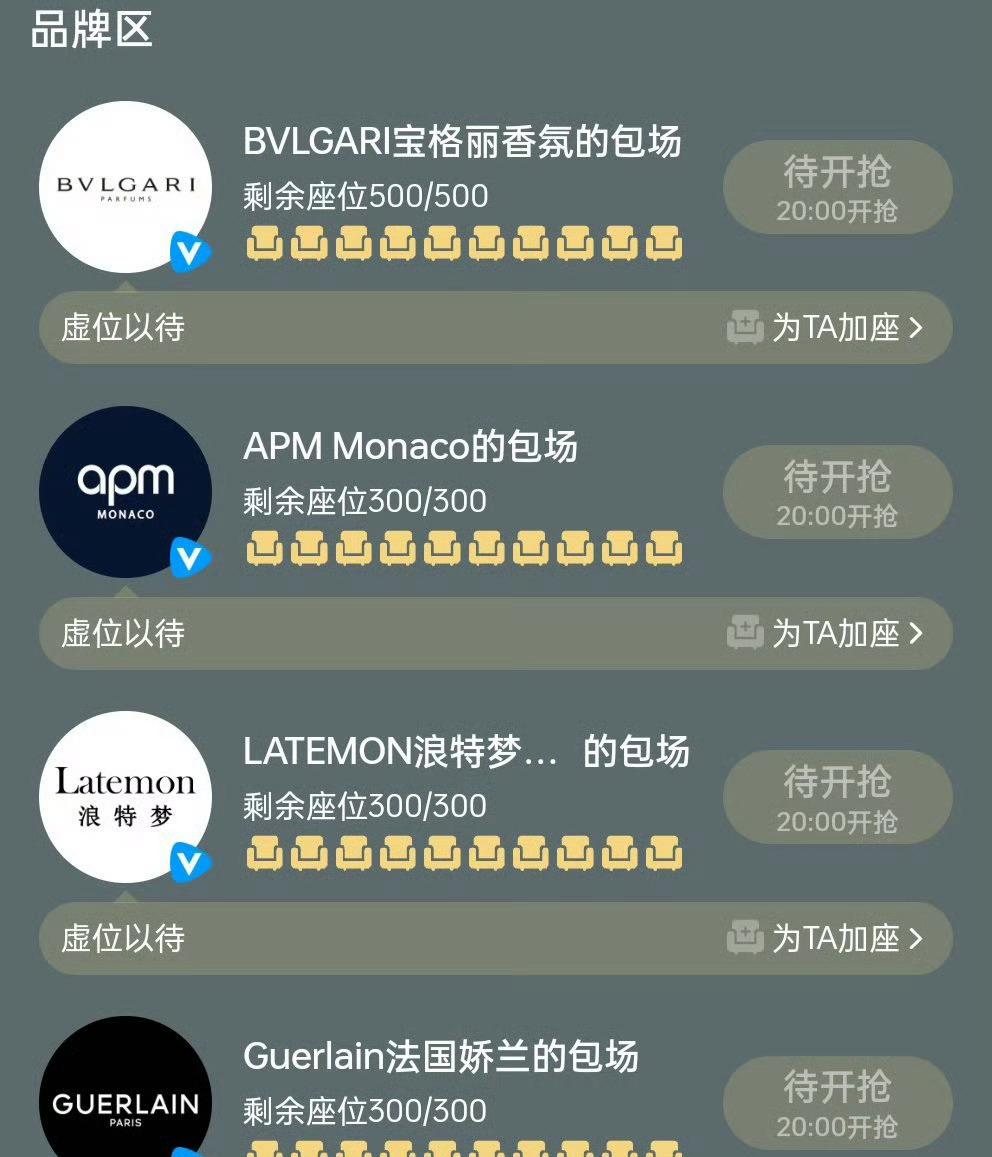Image resolution: width=992 pixels, height=1157 pixels.
Task: Open the Guerlain Paris brand avatar
Action: click(125, 1095)
